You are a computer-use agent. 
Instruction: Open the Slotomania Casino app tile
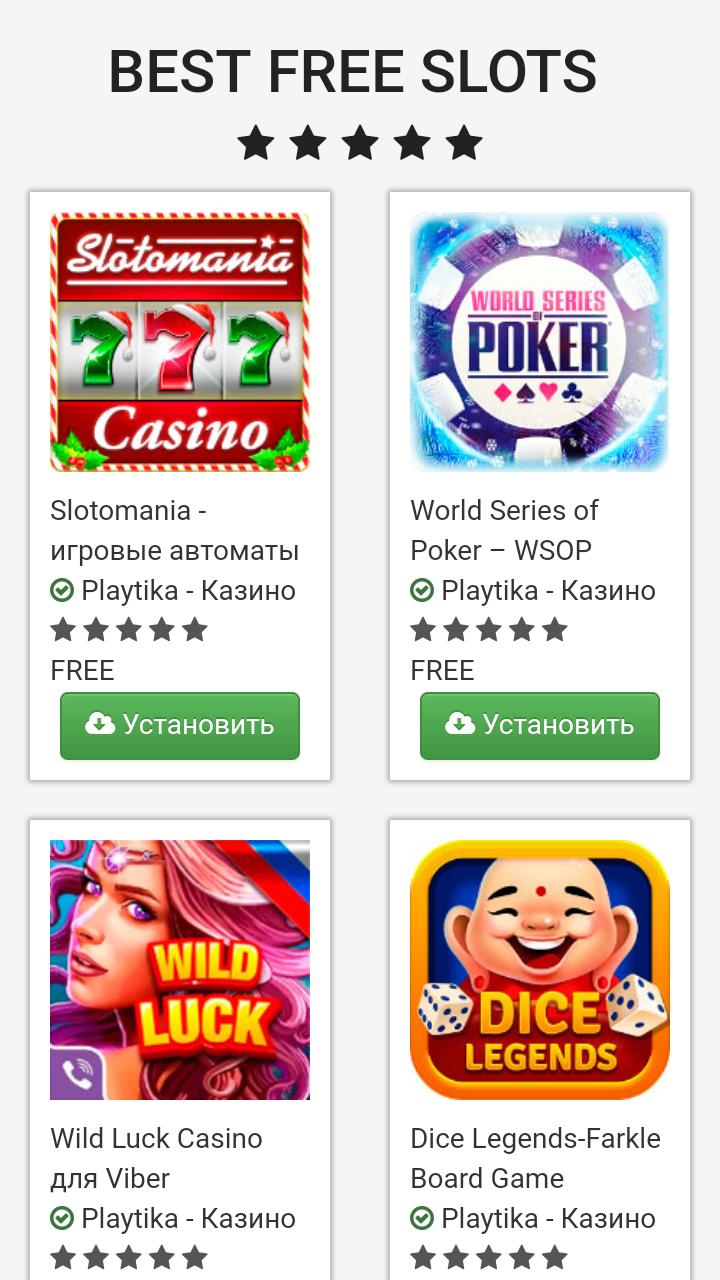point(180,342)
